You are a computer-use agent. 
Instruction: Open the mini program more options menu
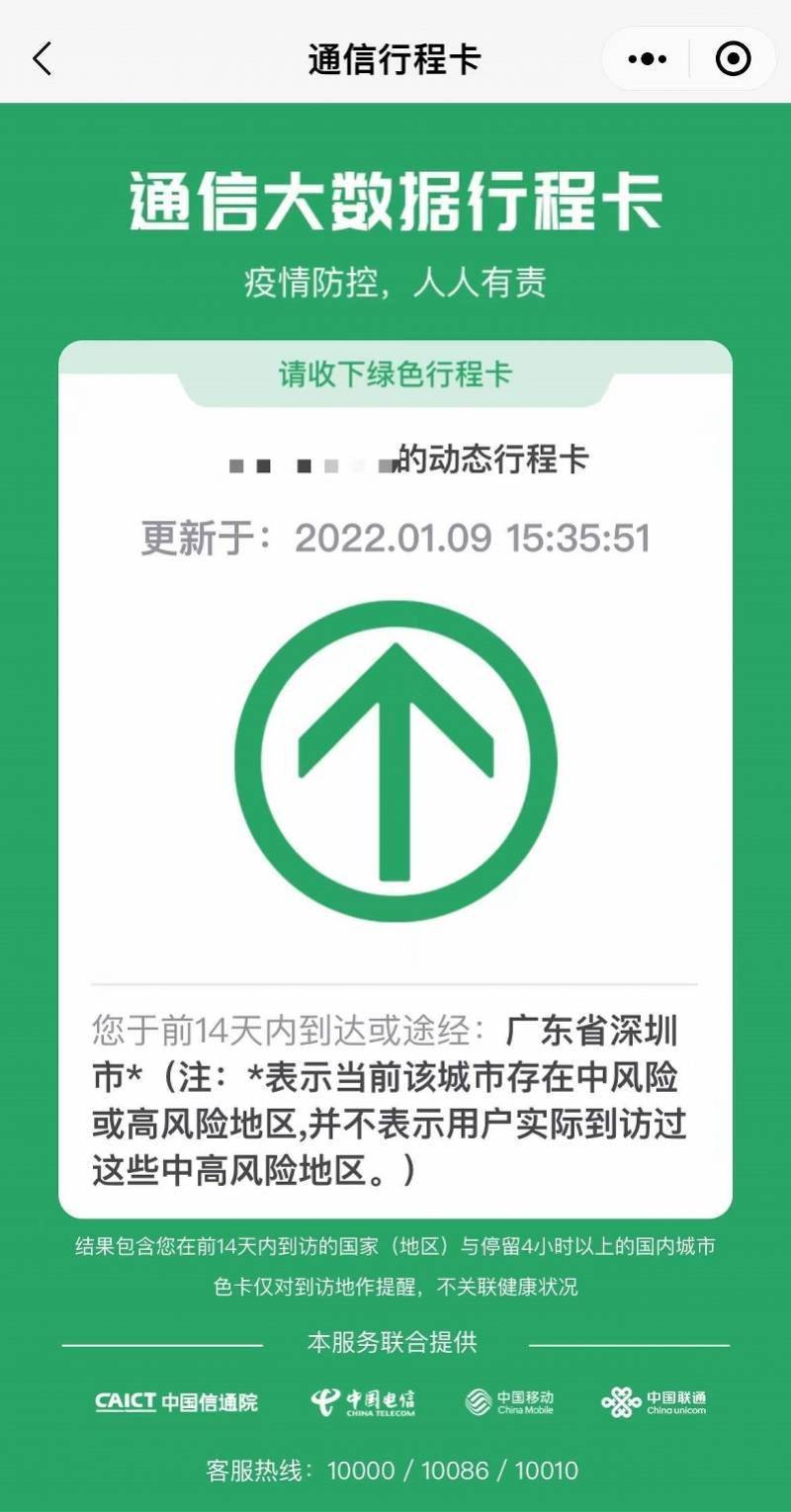(x=647, y=59)
